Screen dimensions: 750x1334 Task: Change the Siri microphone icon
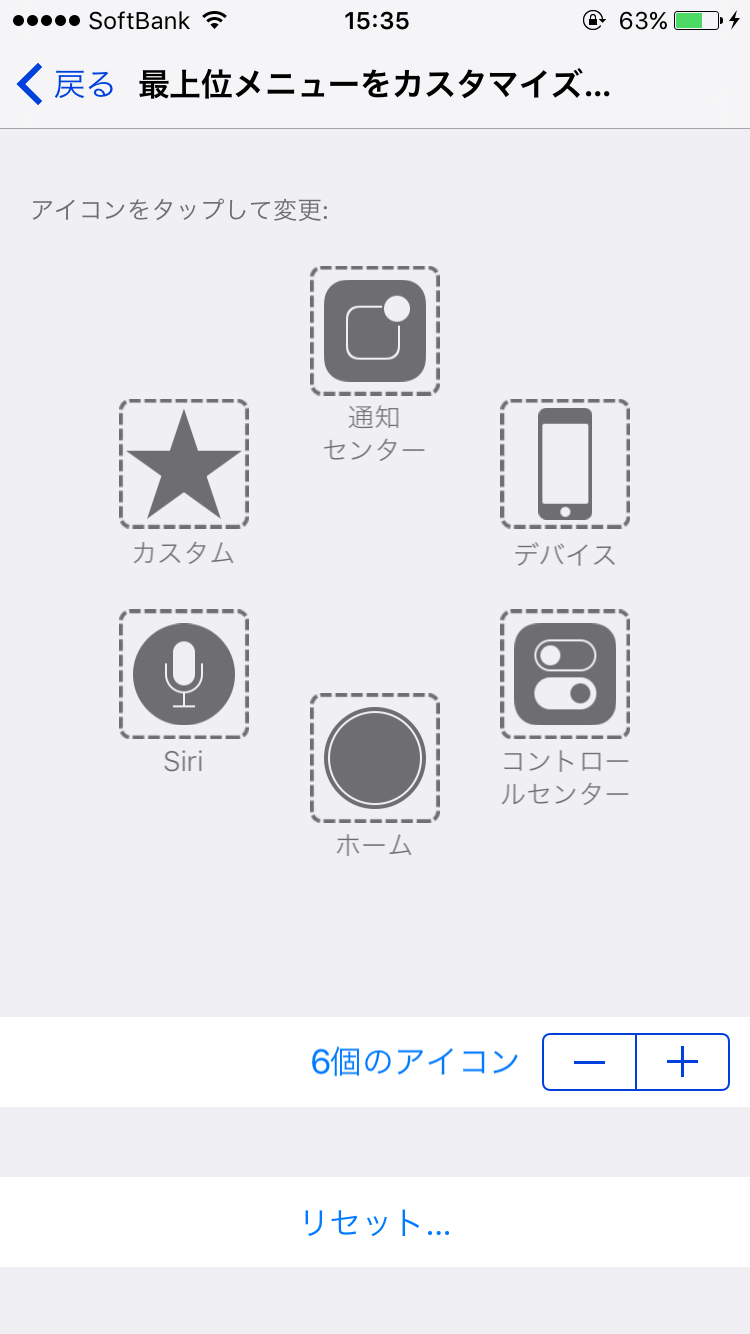(x=184, y=674)
